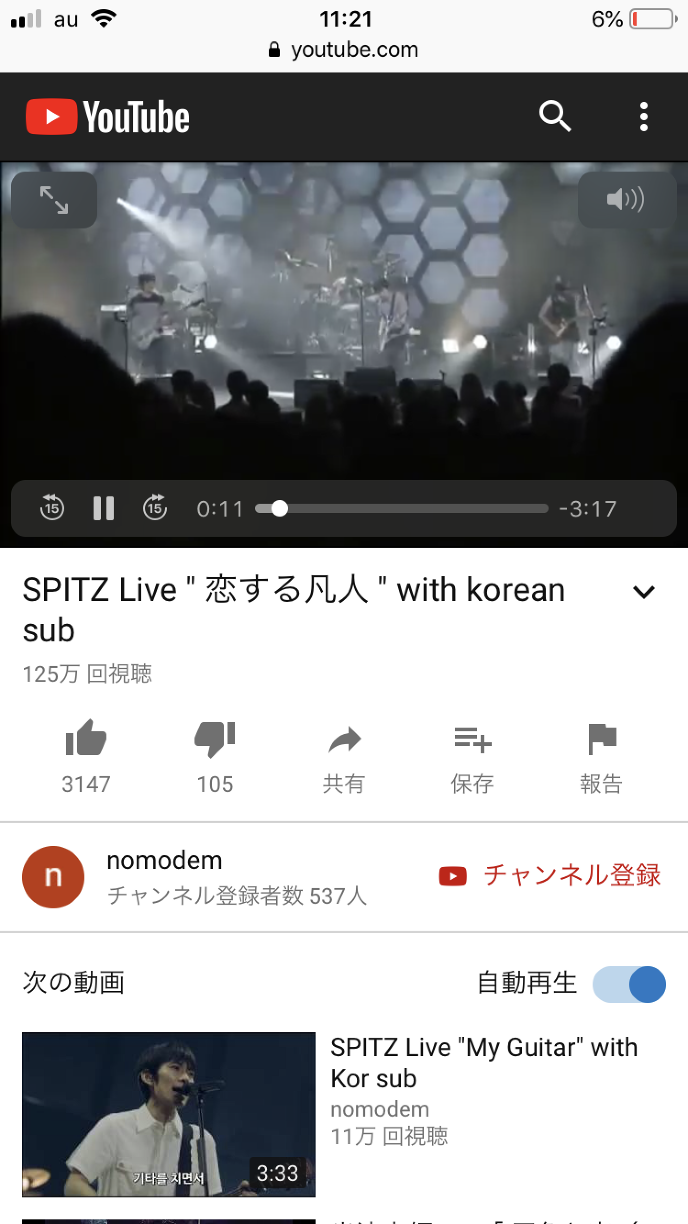688x1224 pixels.
Task: Mute the video sound
Action: (x=625, y=200)
